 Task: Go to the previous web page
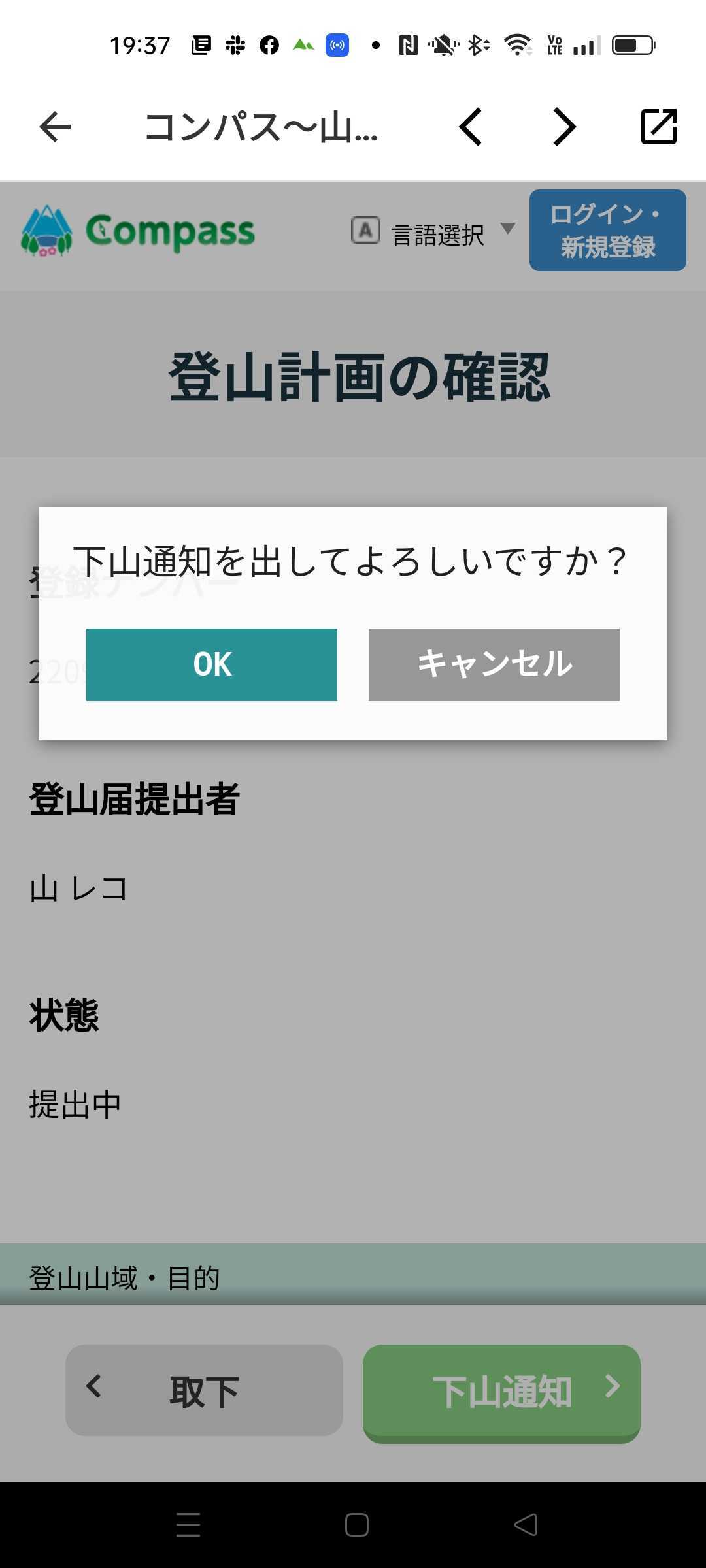(471, 127)
